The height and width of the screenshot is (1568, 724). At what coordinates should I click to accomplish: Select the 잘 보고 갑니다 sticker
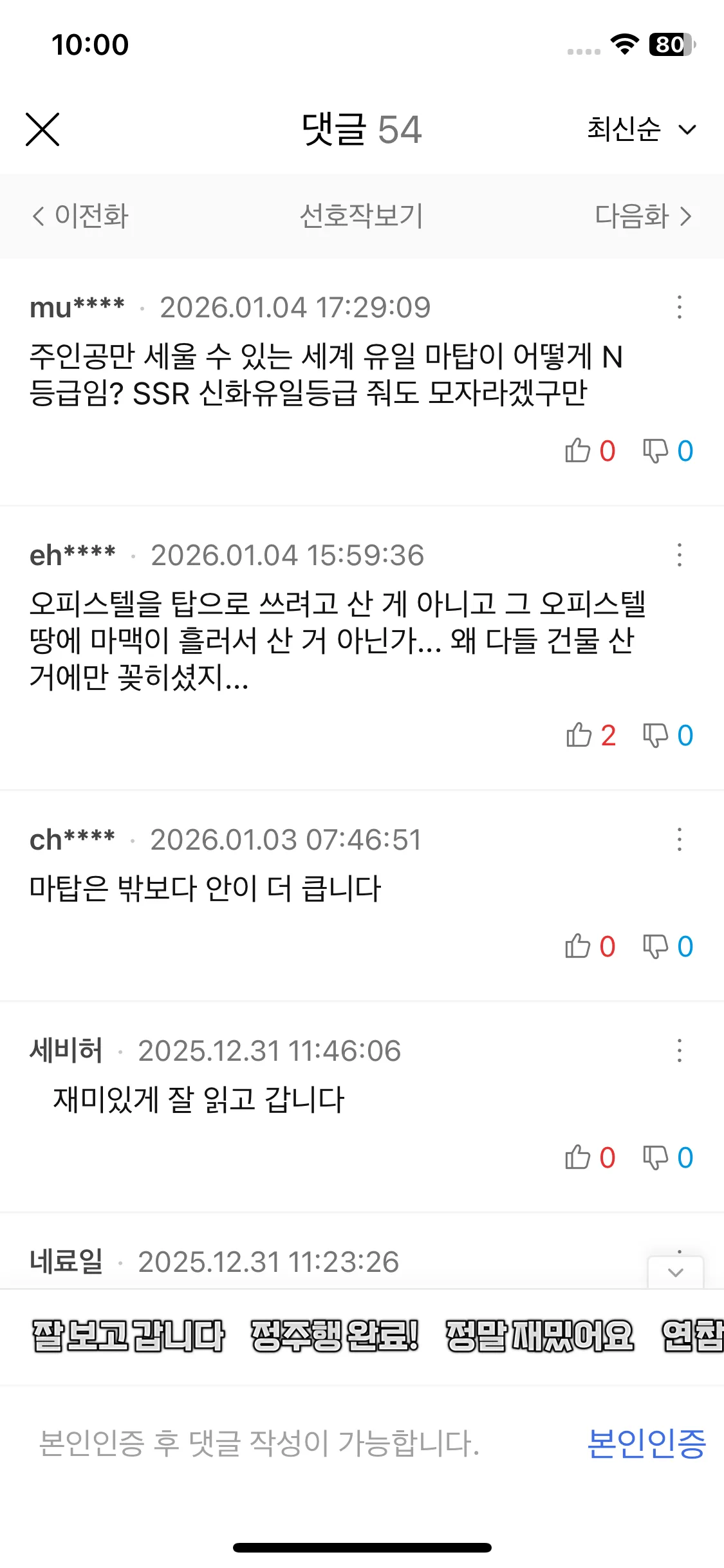[128, 1336]
